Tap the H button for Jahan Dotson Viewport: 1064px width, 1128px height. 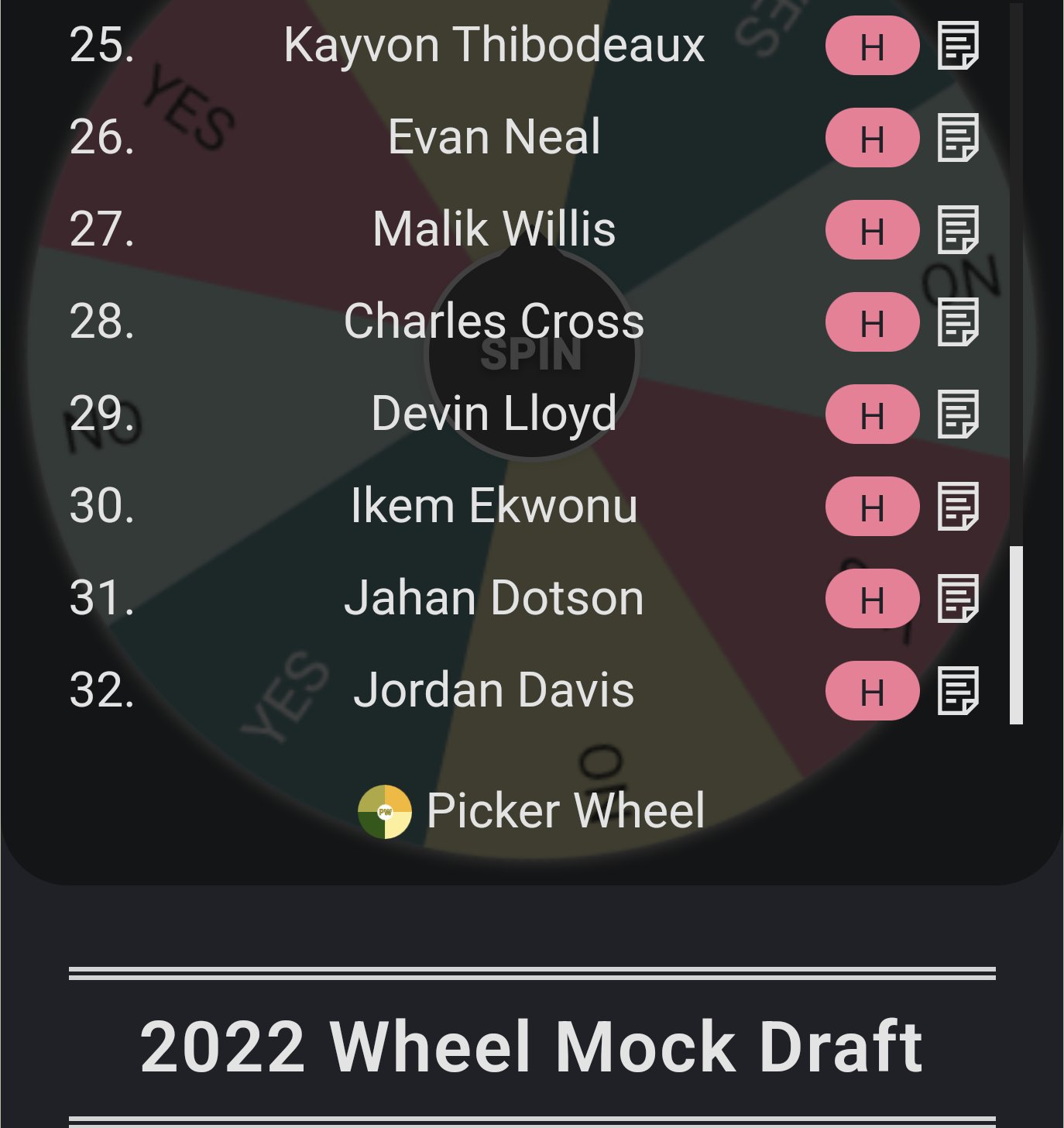872,598
